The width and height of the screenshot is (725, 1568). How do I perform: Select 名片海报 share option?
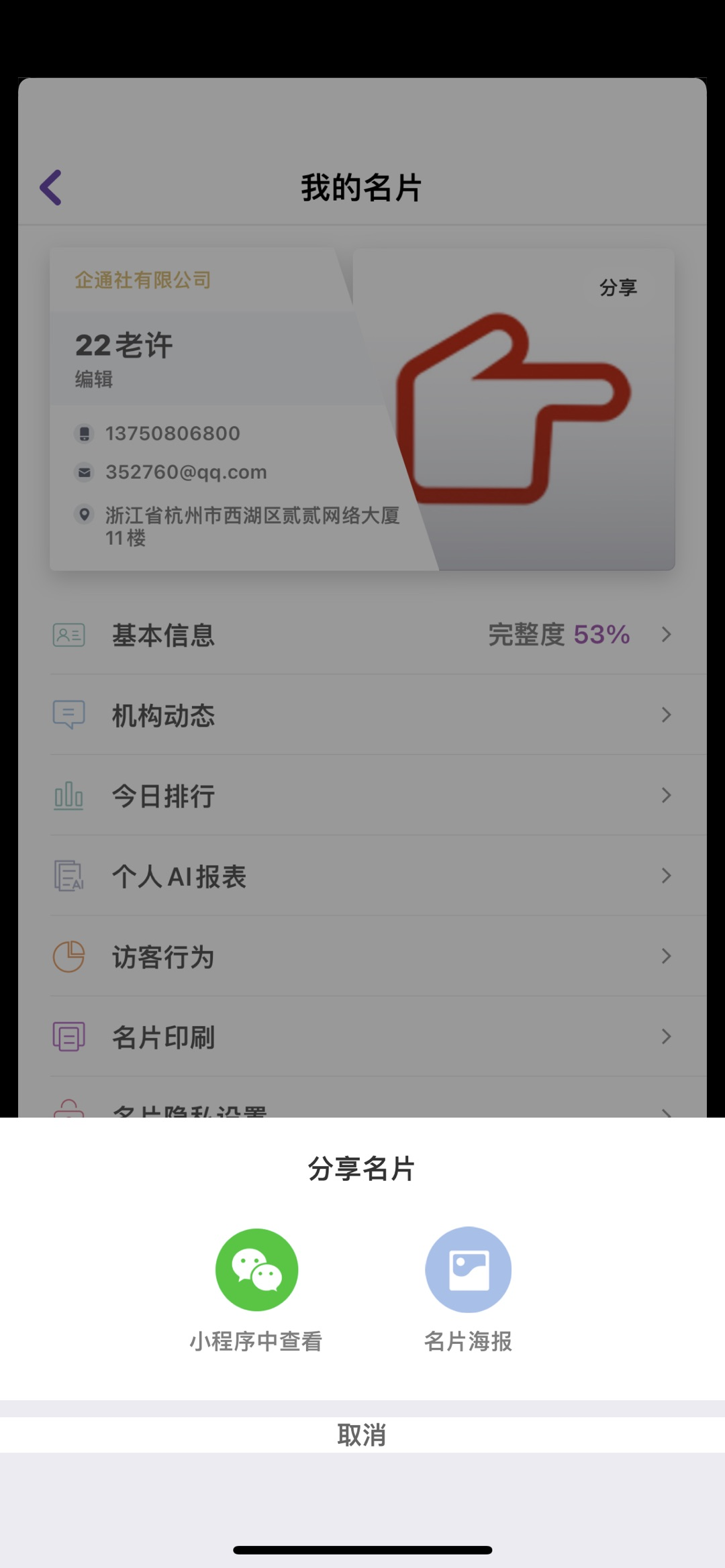468,1269
